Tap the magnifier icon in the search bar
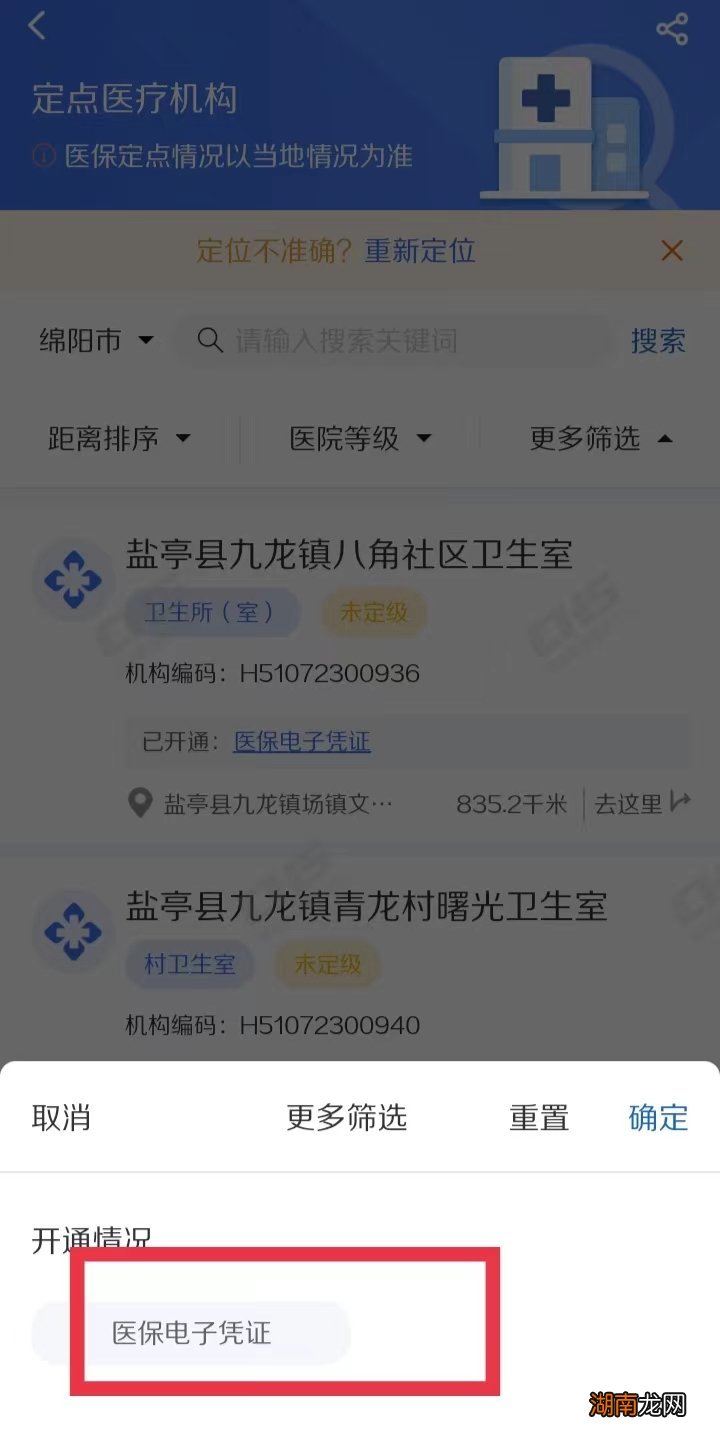The height and width of the screenshot is (1431, 720). (210, 341)
